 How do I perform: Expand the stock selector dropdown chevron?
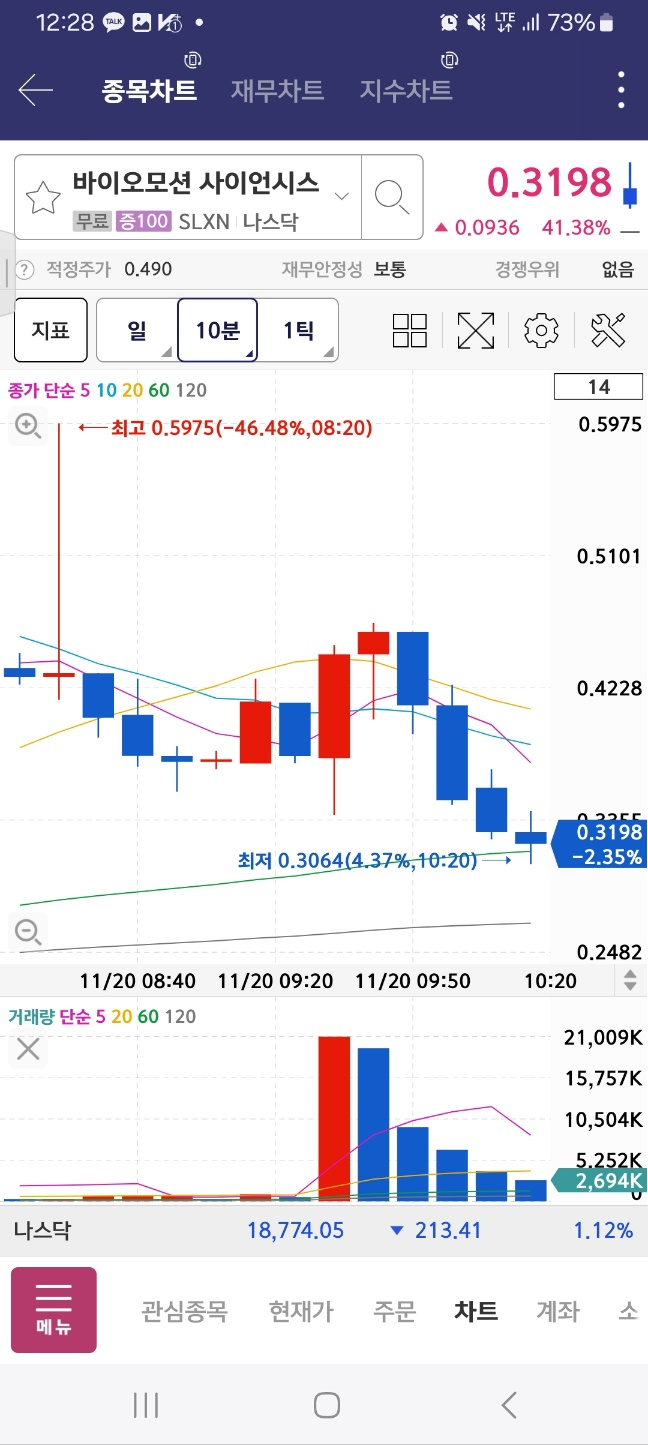(x=342, y=196)
